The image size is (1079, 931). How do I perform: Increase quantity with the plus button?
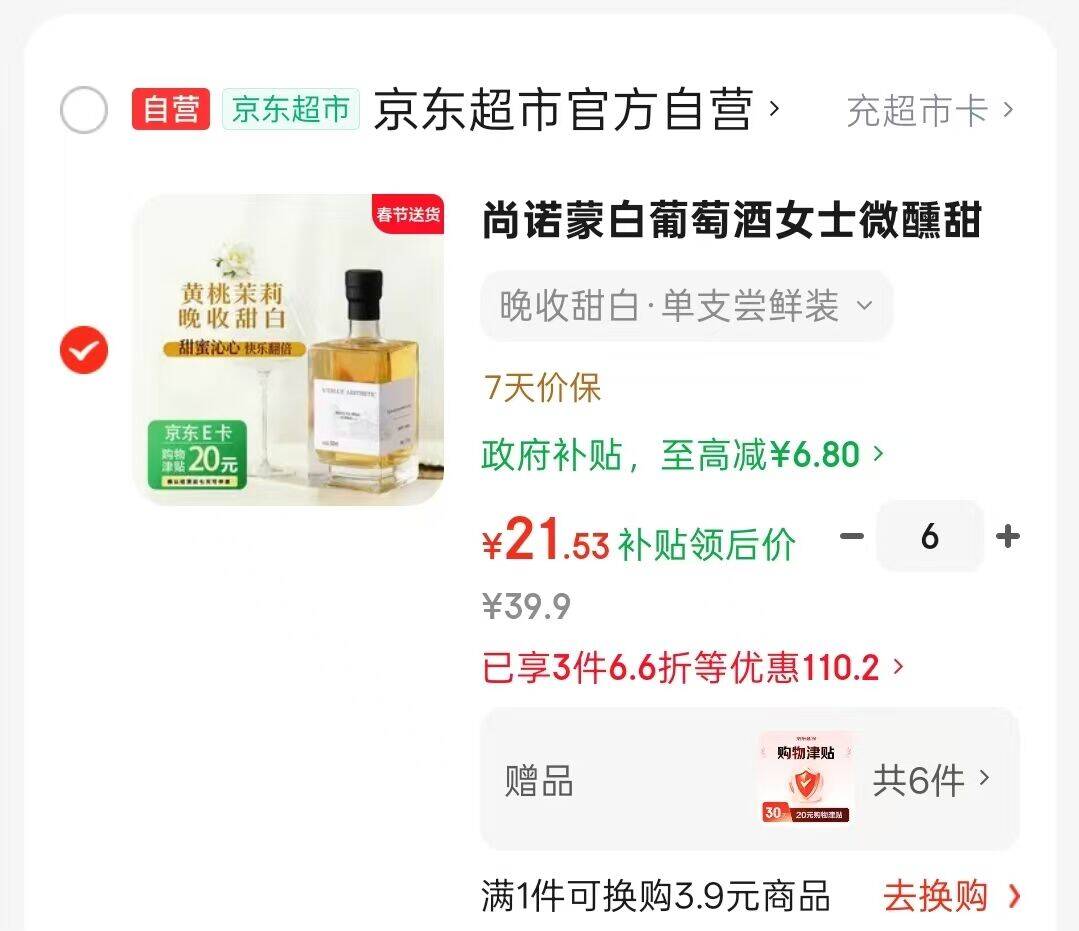[x=1007, y=537]
